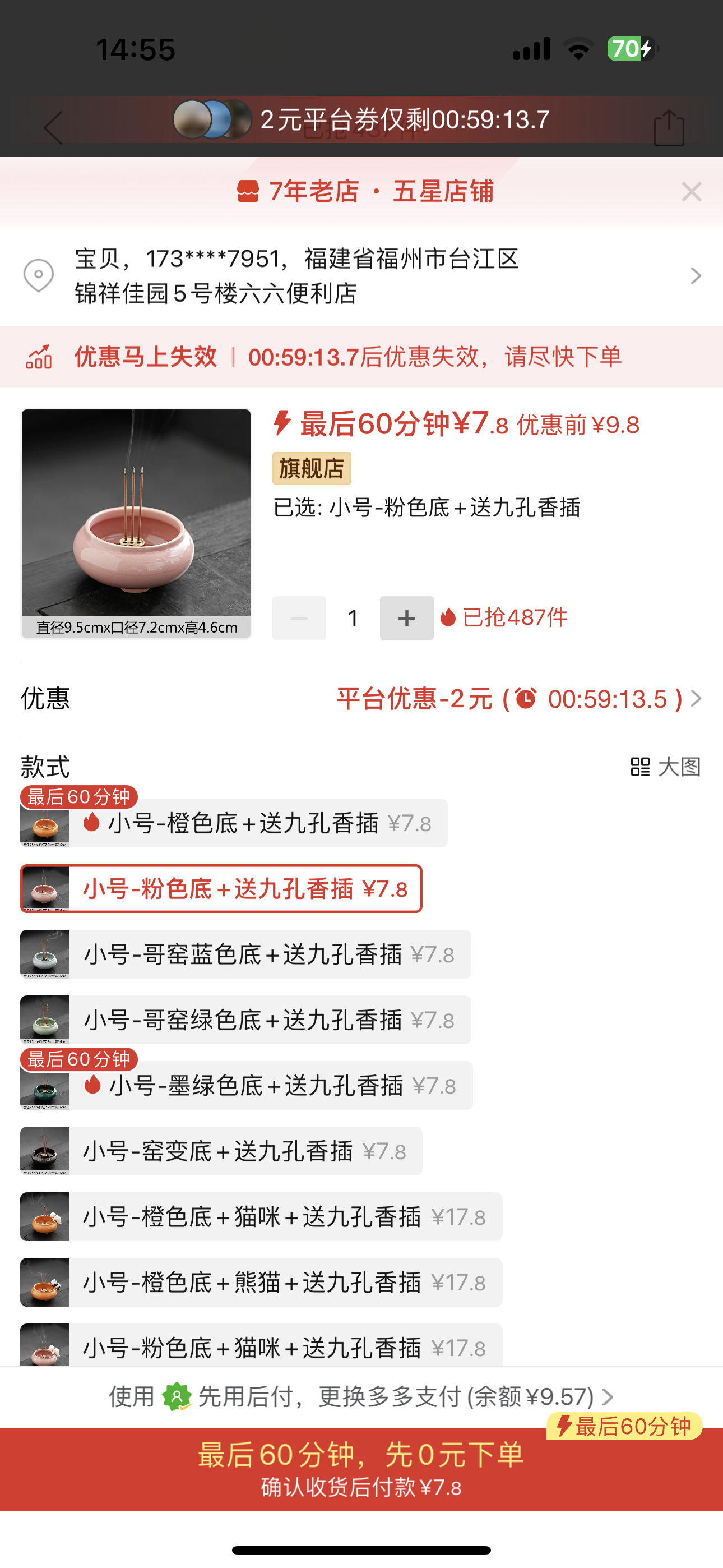Pick 小号-橙色底+熊猫+送九孔香插 option

(261, 1283)
